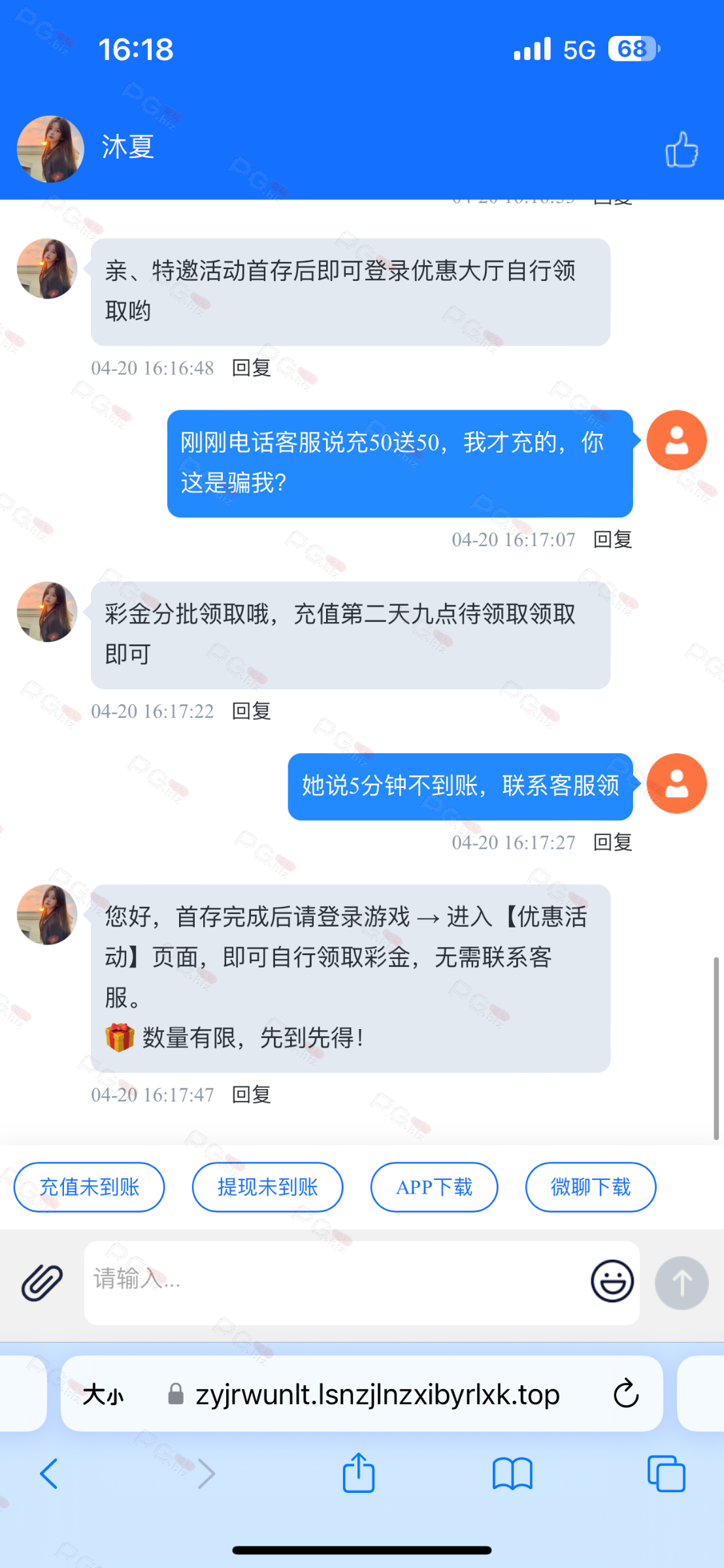This screenshot has width=724, height=1568.
Task: Open Safari bookmarks
Action: pyautogui.click(x=512, y=1474)
